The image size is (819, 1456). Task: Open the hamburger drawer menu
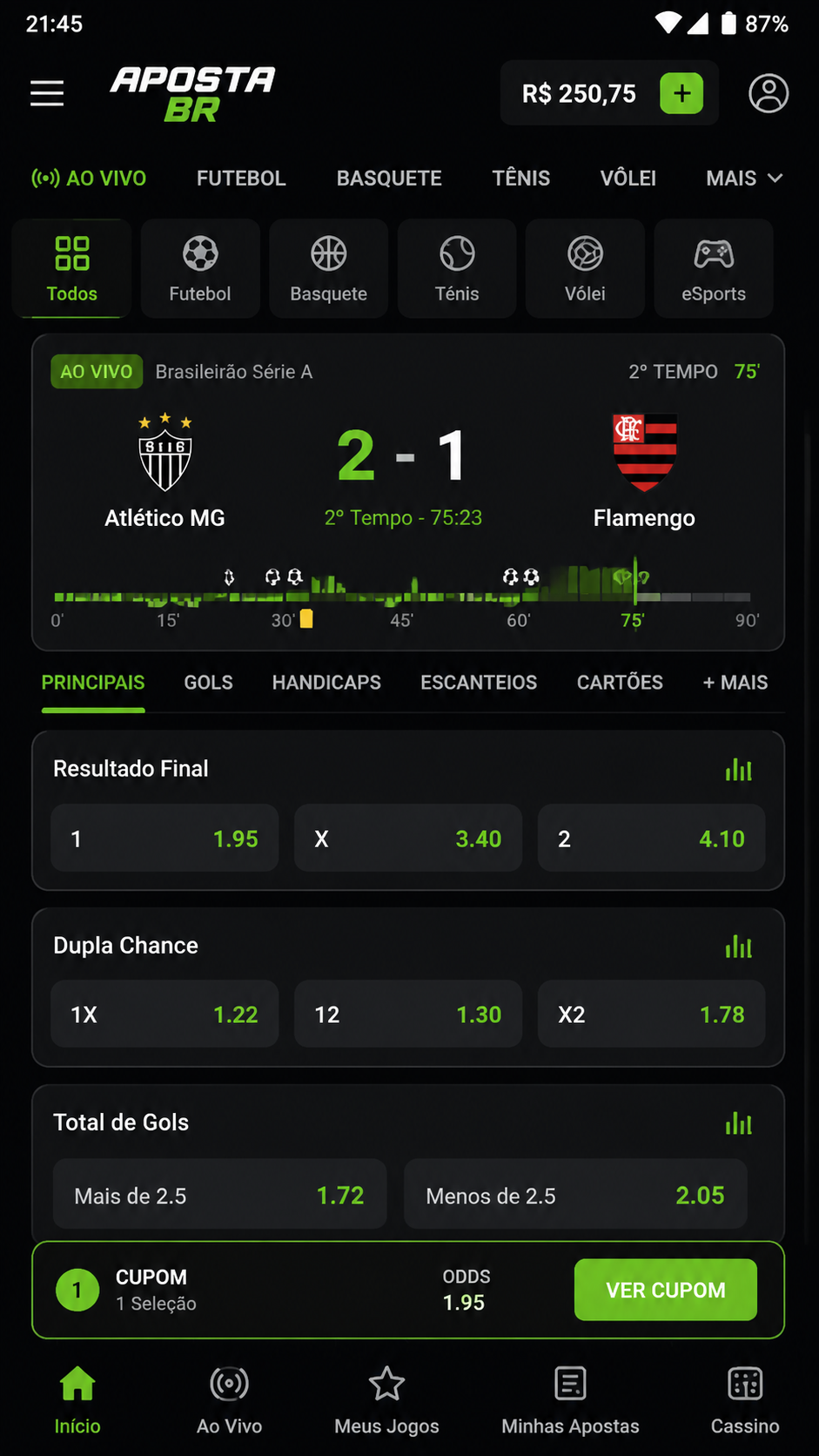pyautogui.click(x=47, y=93)
